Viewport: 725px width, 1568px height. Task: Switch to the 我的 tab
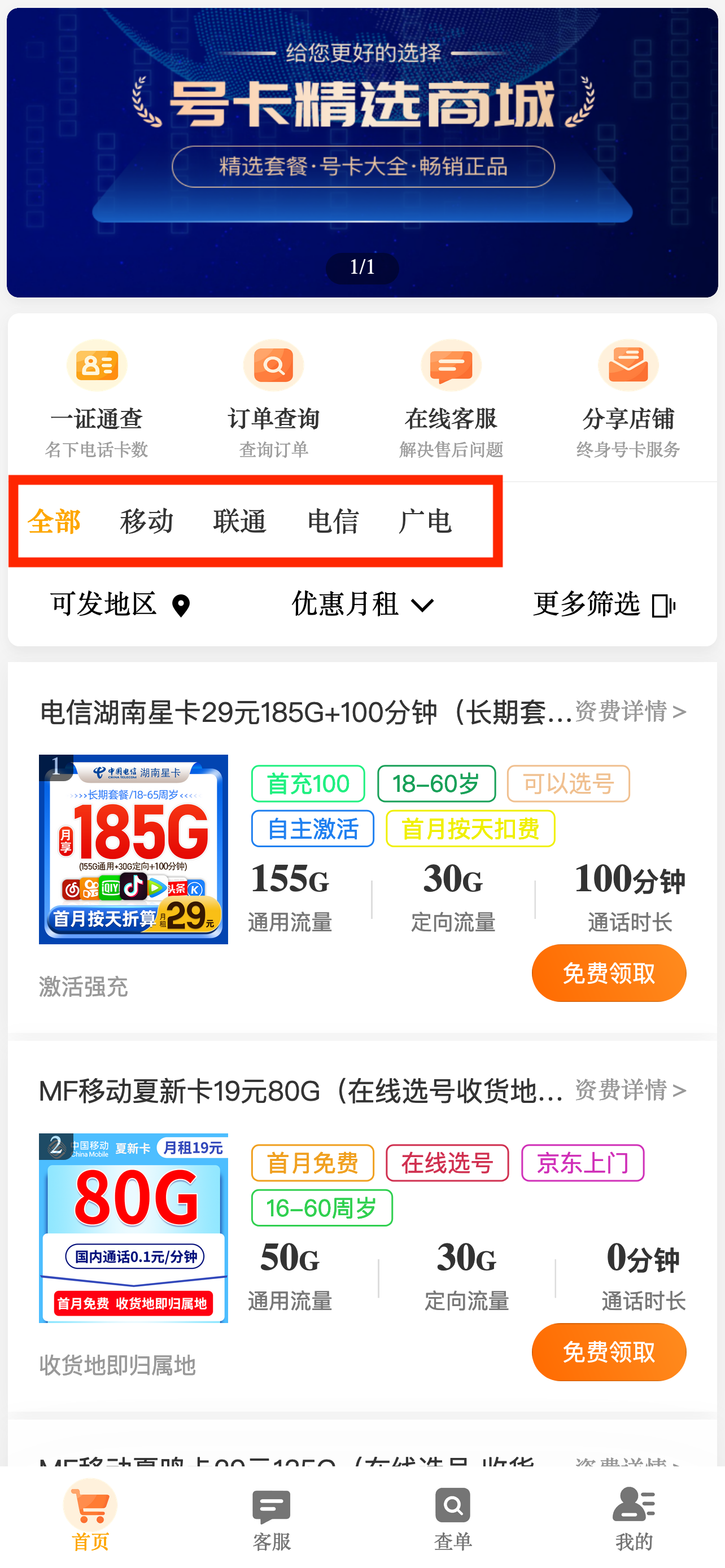click(x=634, y=1518)
